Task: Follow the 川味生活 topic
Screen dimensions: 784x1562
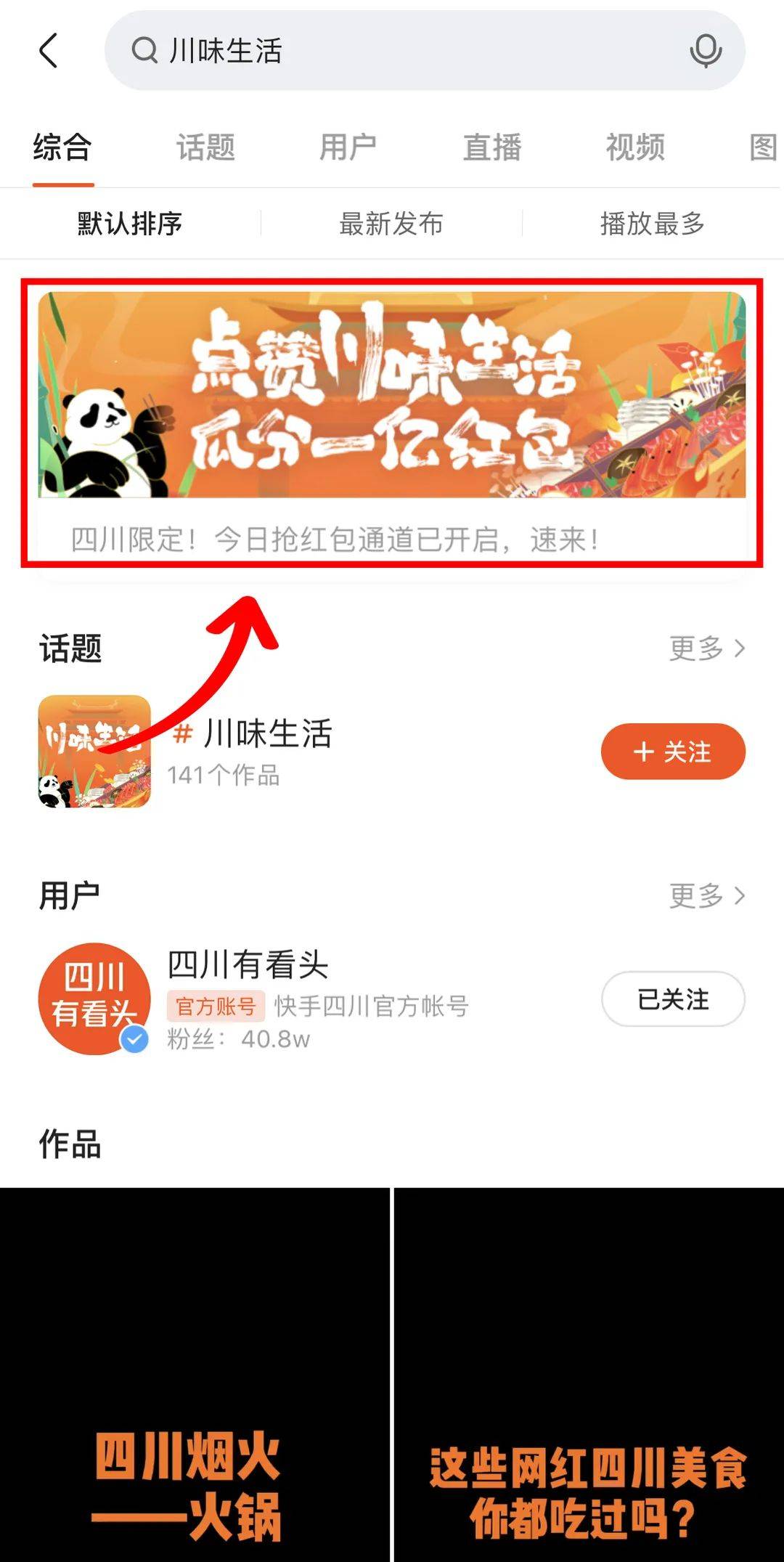Action: coord(673,752)
